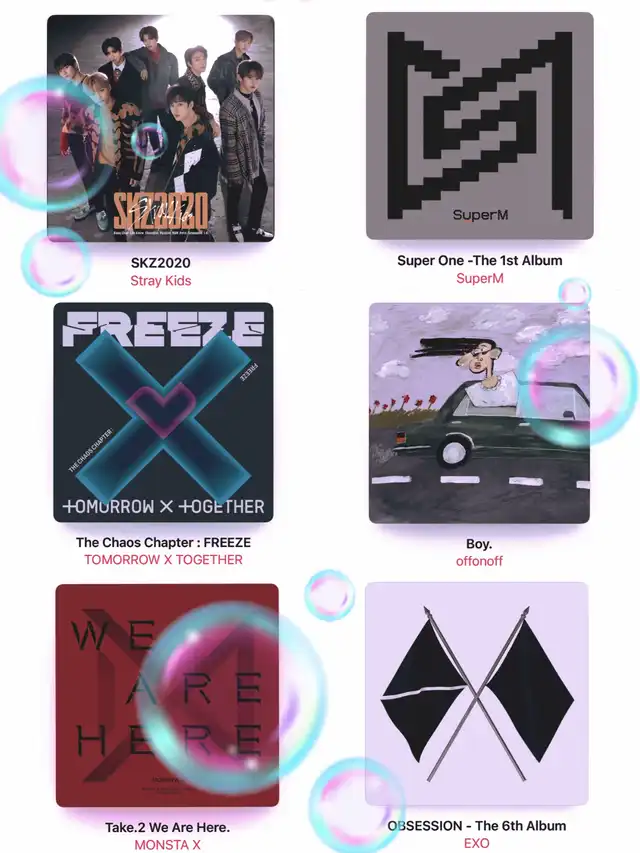
Task: Select The Chaos Chapter: FREEZE album
Action: (163, 412)
